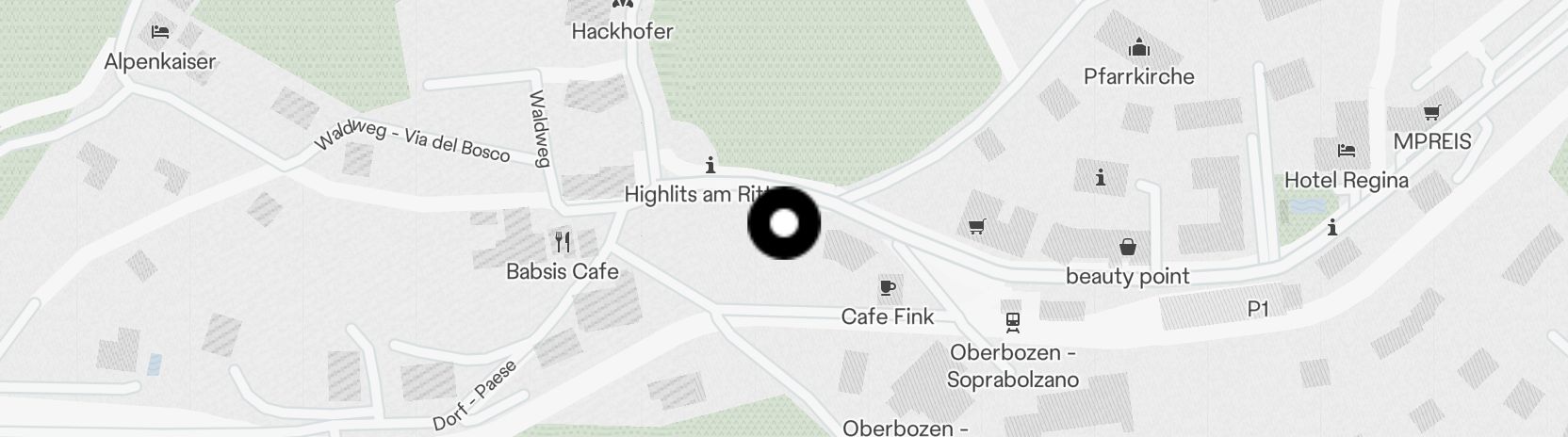
Task: Open the Babsis Cafe restaurant marker
Action: [x=563, y=242]
